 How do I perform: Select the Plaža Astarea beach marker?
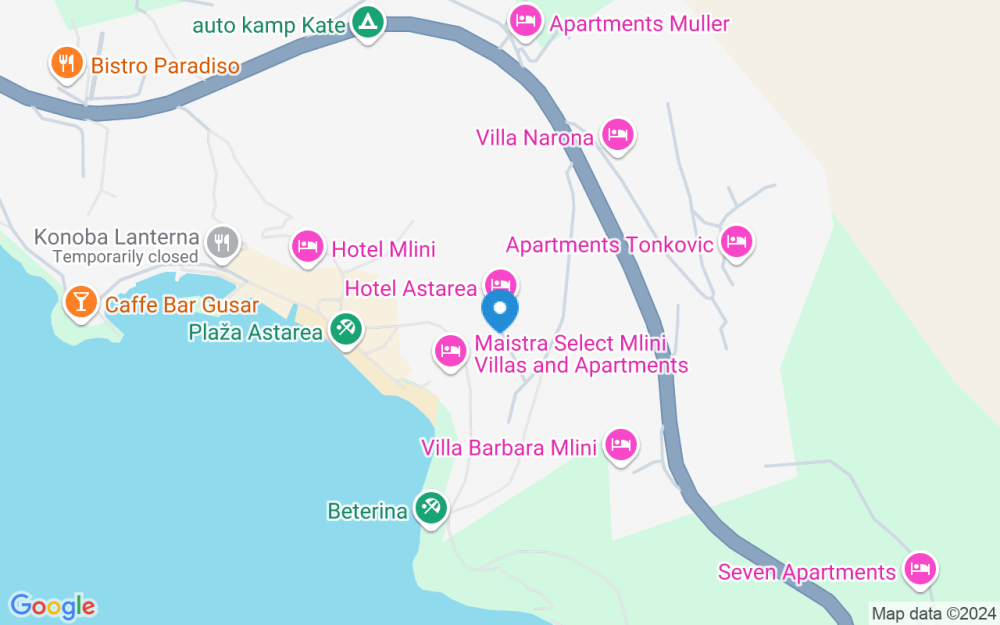(346, 331)
